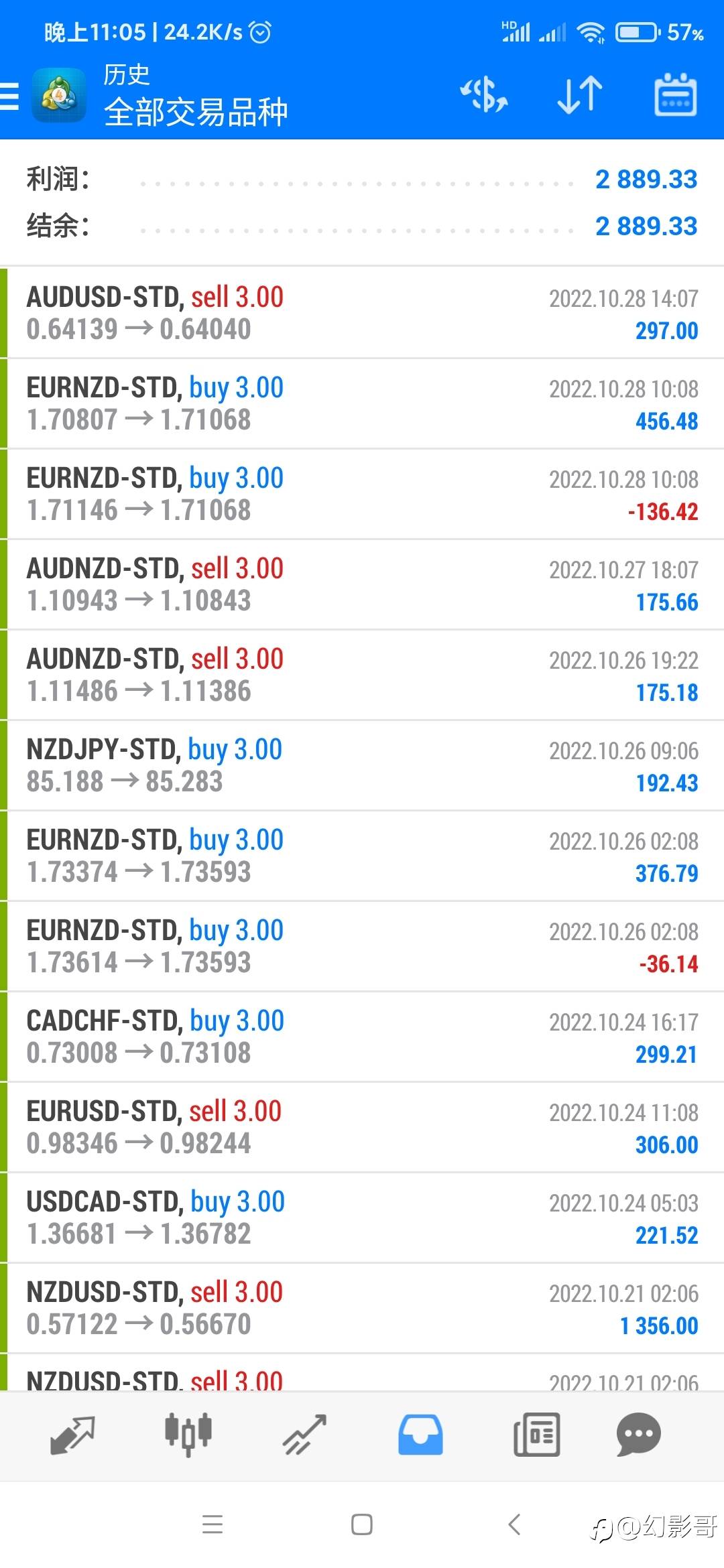
Task: Open AUDUSD-STD sell trade with 297.00 profit
Action: pyautogui.click(x=362, y=313)
